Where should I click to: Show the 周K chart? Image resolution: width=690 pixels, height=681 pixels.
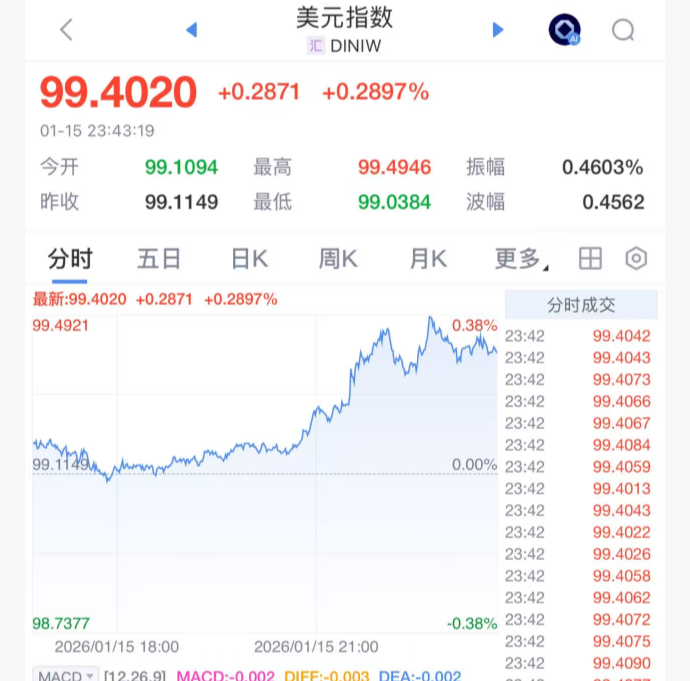(338, 260)
